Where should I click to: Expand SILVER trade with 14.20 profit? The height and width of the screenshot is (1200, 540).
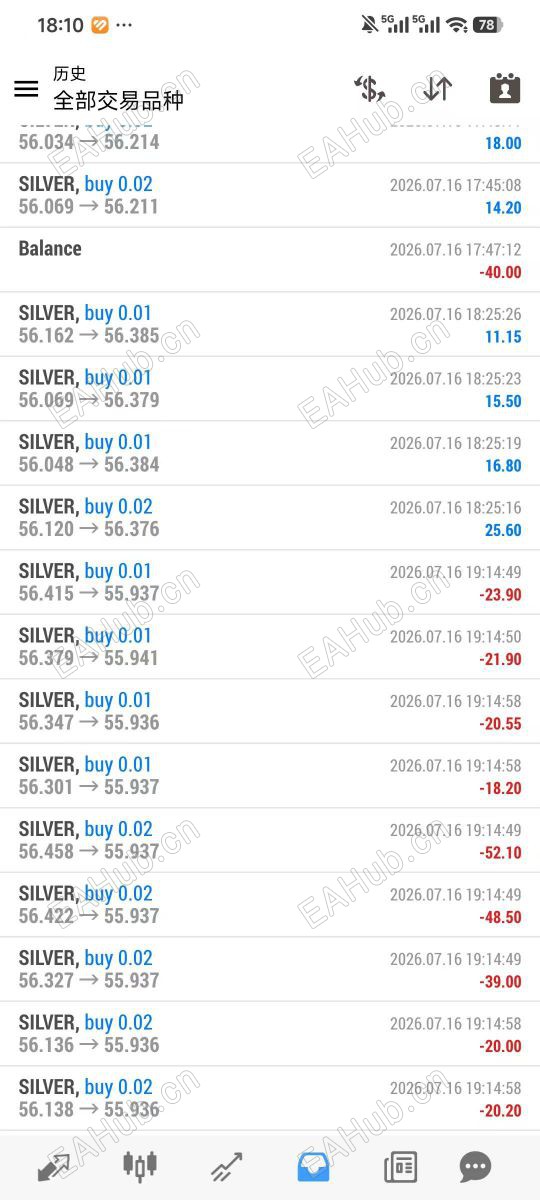point(270,195)
